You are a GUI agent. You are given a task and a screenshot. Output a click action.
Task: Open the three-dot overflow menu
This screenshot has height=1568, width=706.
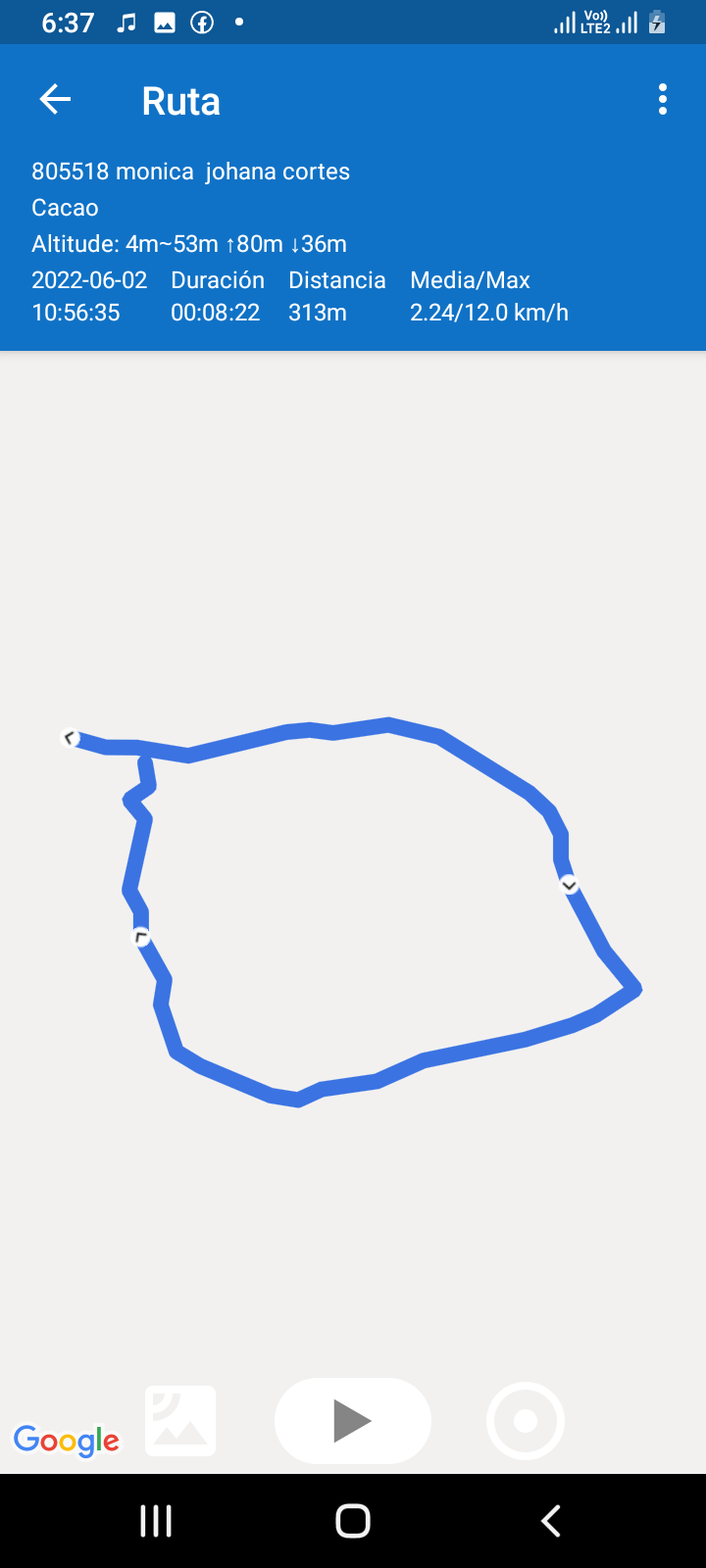[663, 100]
